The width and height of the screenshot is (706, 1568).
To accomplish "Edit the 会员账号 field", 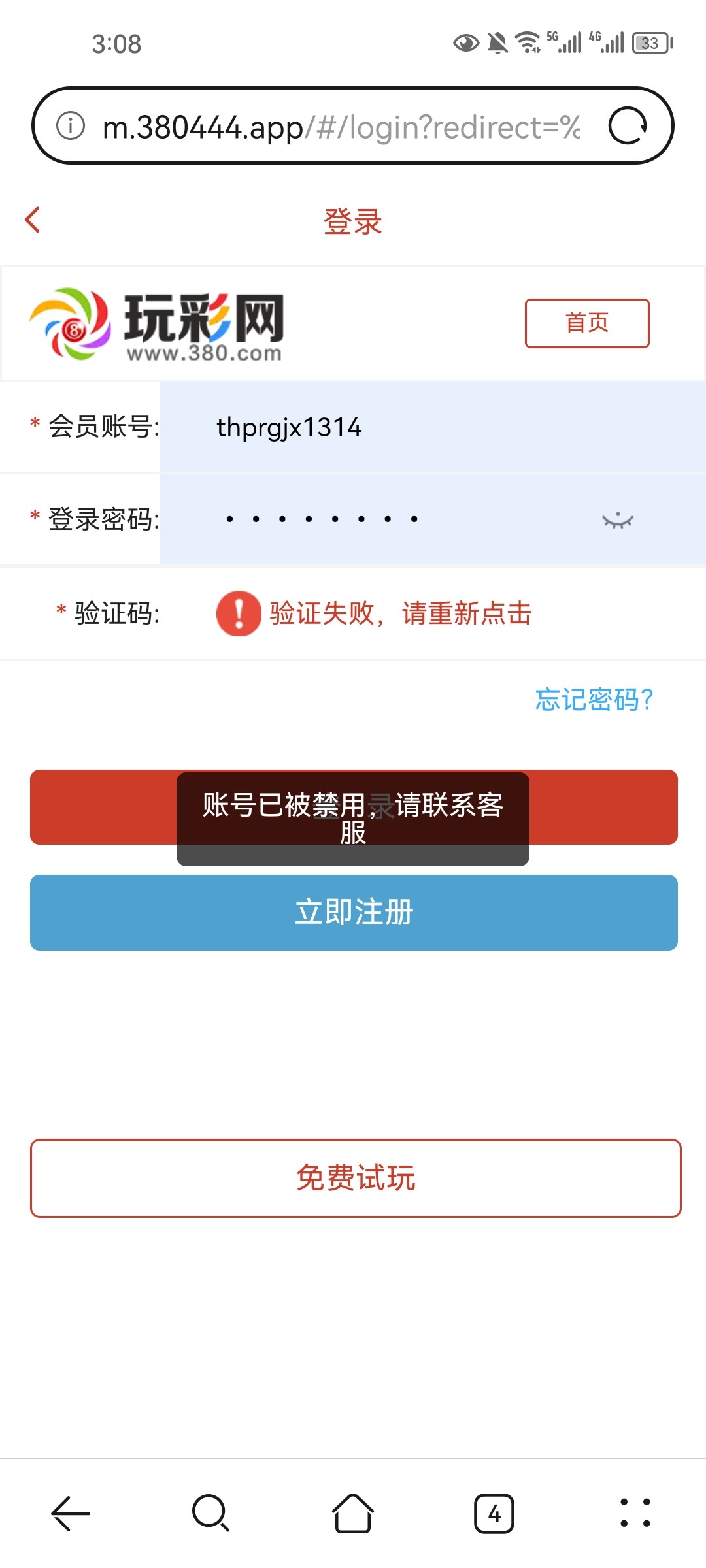I will tap(431, 428).
